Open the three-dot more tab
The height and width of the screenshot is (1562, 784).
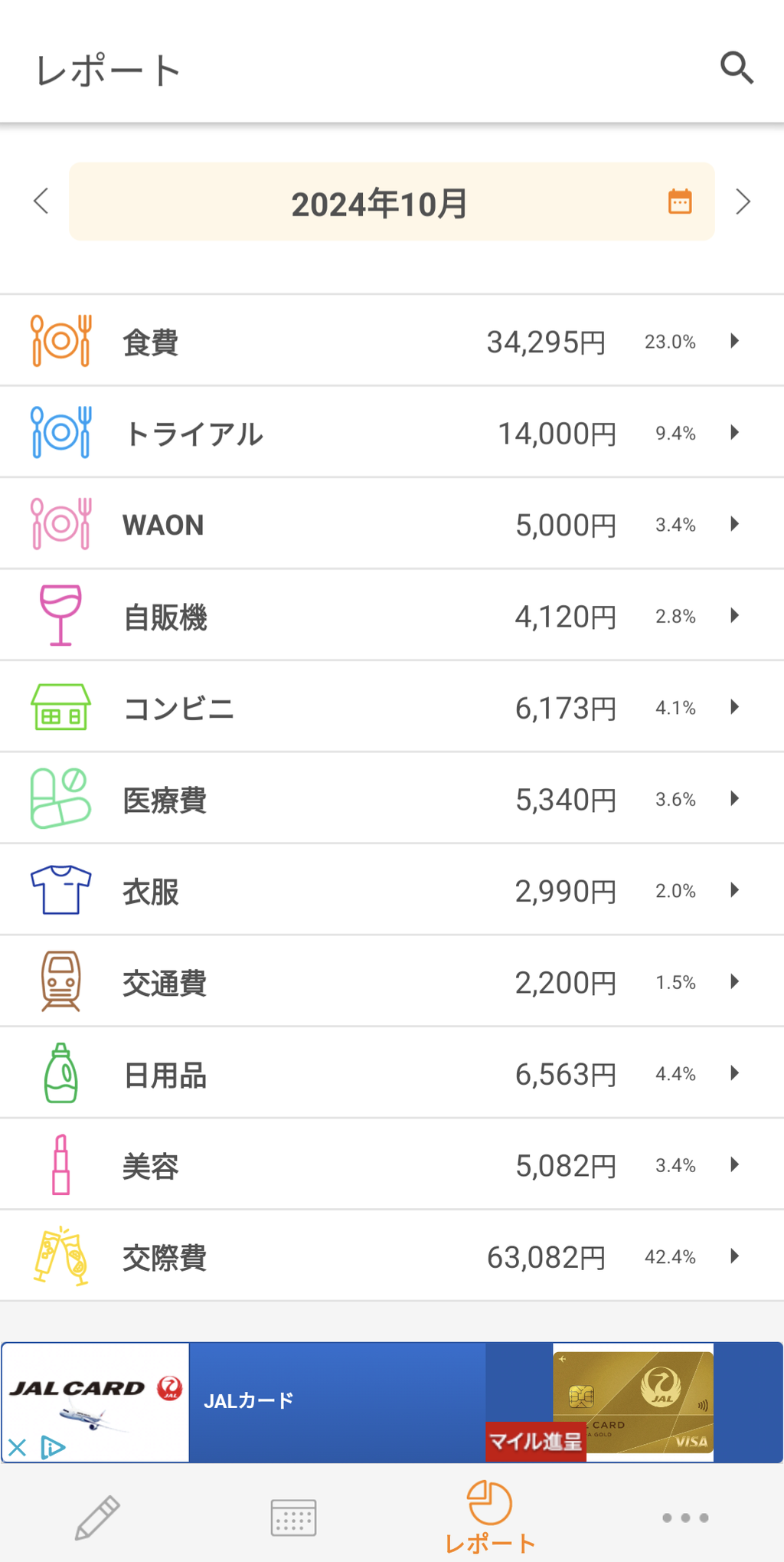pyautogui.click(x=685, y=1517)
